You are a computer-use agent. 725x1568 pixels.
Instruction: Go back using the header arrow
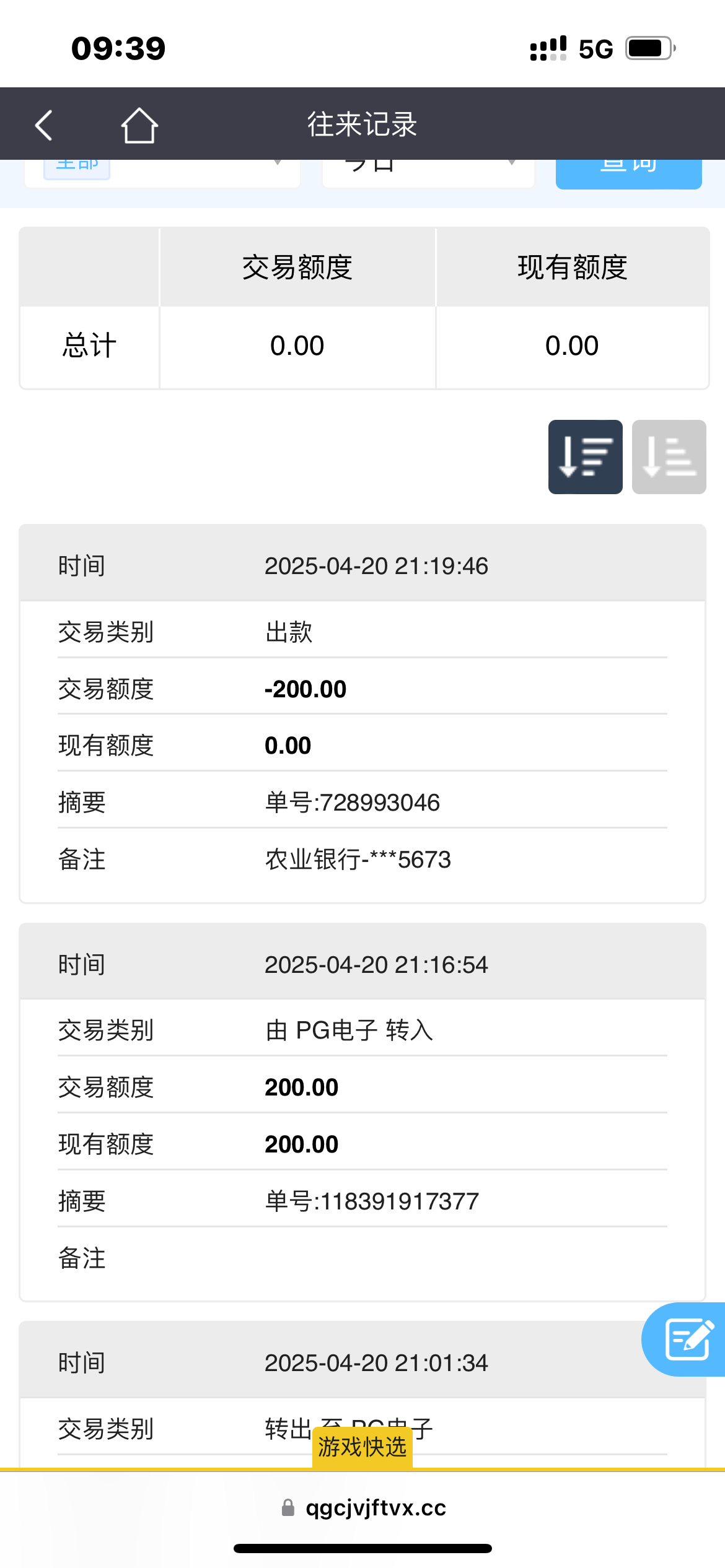tap(43, 125)
